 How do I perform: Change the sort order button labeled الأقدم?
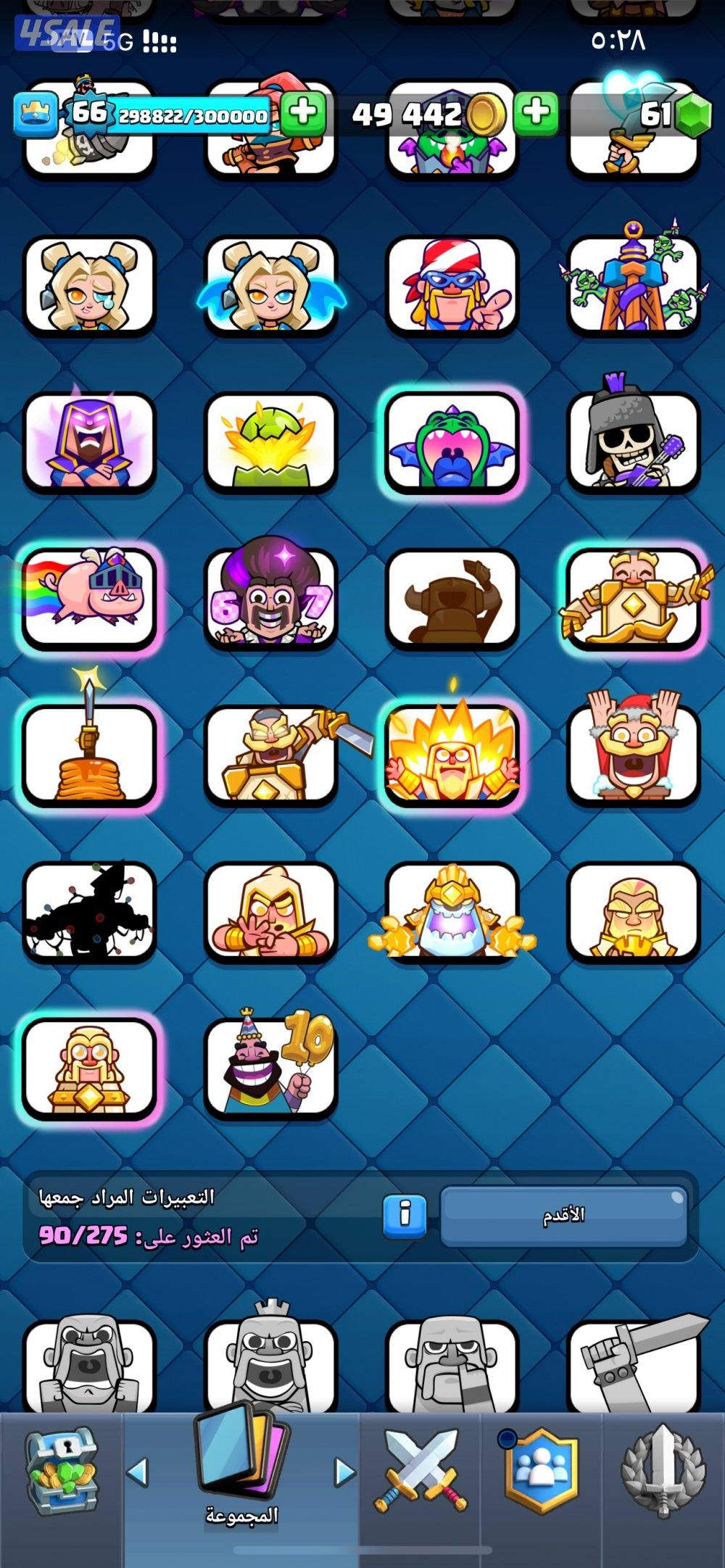point(563,1216)
